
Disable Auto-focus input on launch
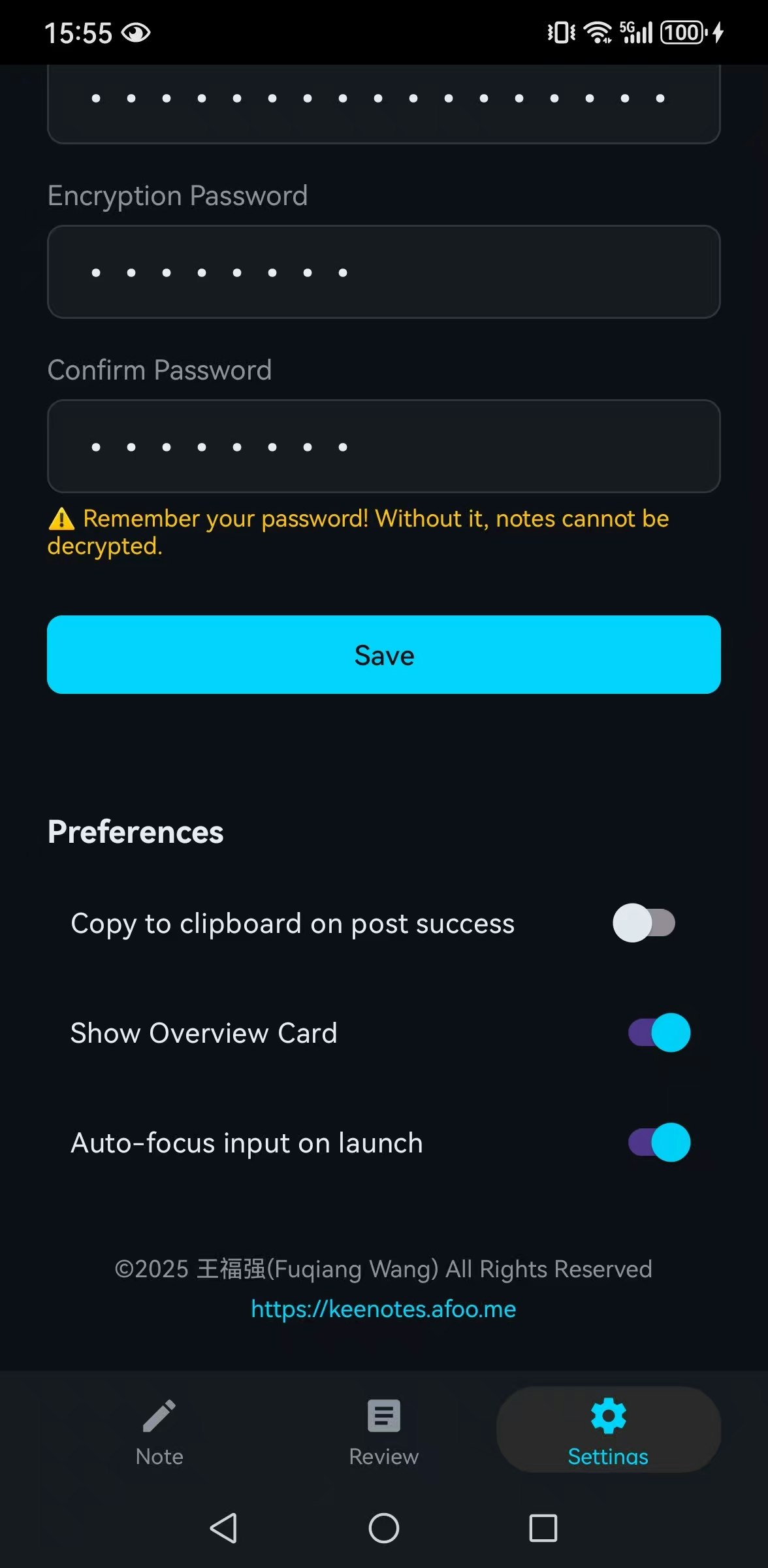pos(659,1143)
